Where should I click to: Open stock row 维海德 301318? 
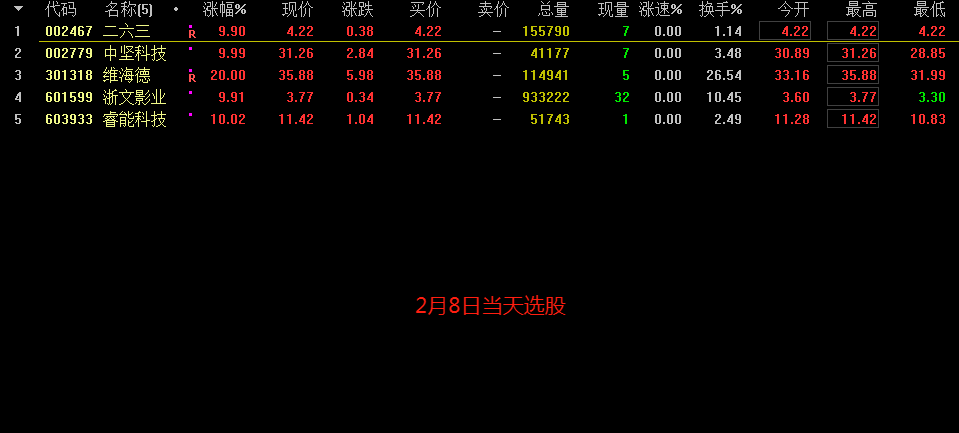tap(126, 75)
